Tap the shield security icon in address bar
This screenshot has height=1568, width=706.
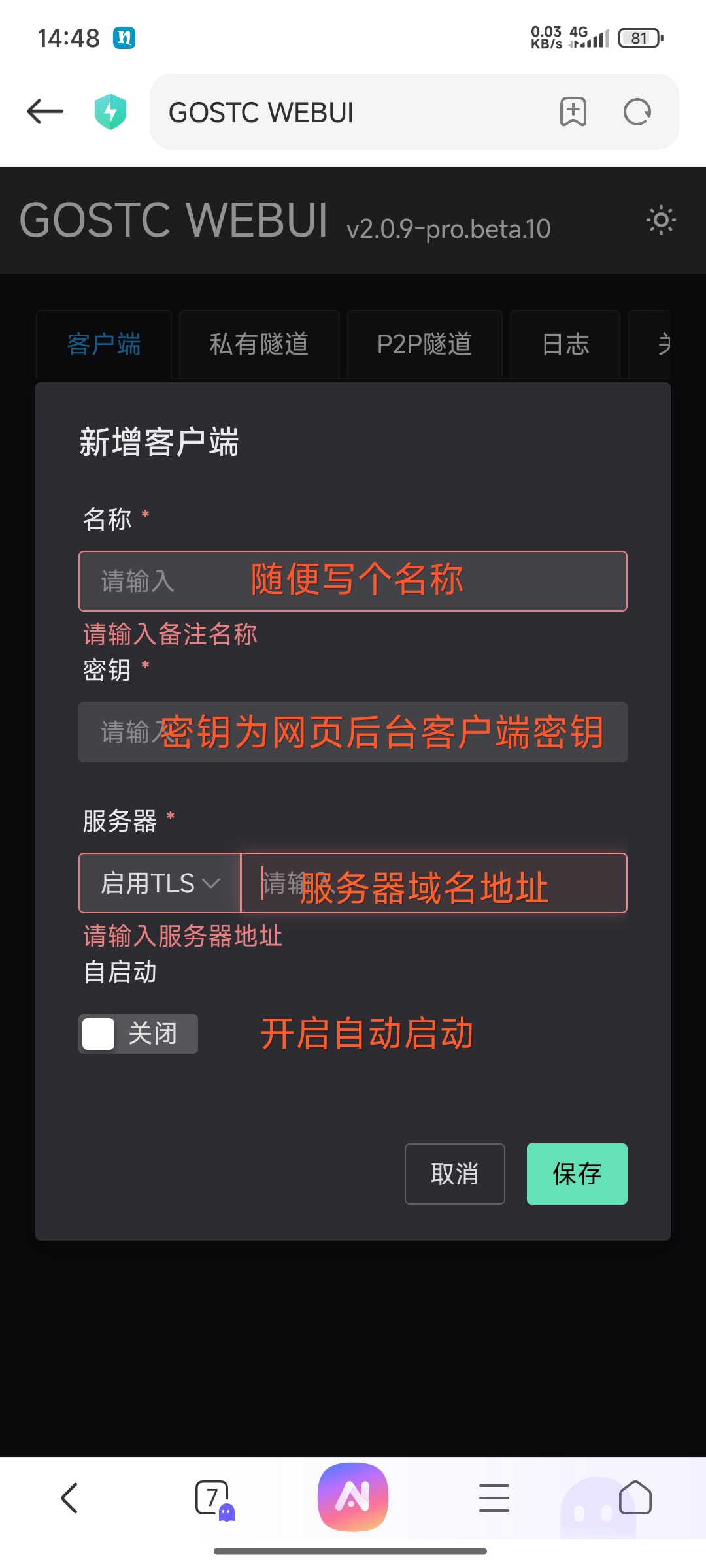110,112
